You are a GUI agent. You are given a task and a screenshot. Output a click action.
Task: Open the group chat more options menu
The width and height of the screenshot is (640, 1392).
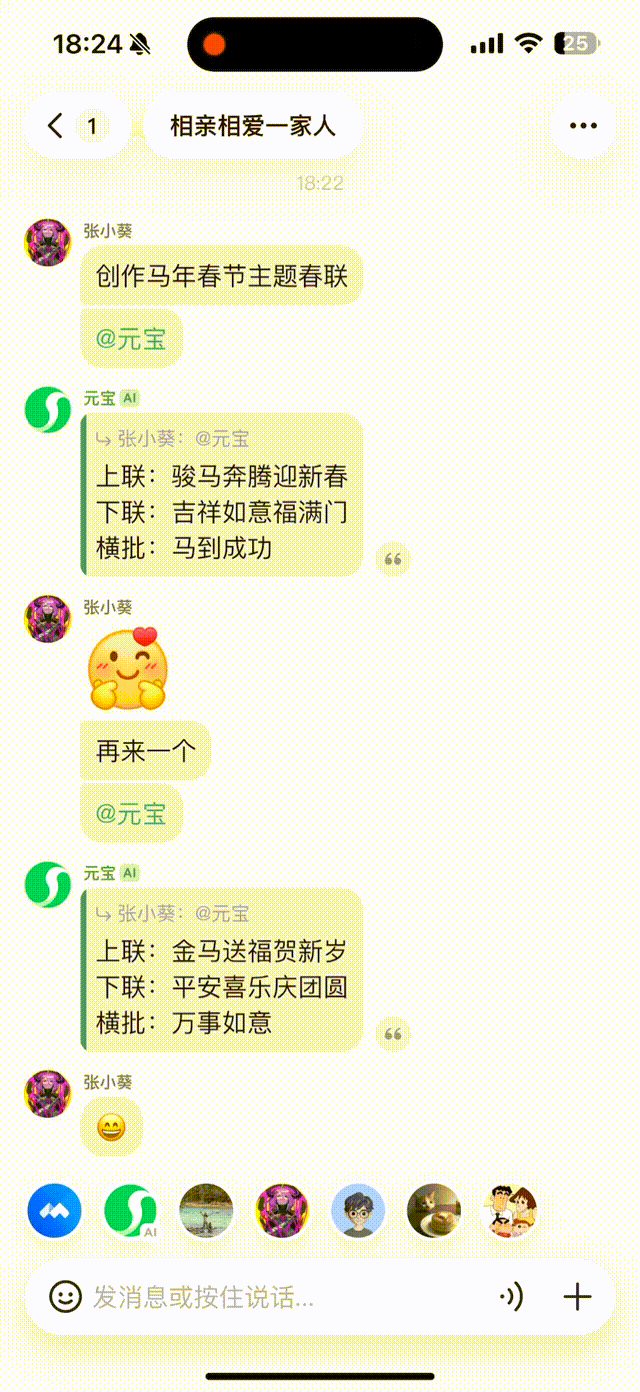[x=582, y=126]
